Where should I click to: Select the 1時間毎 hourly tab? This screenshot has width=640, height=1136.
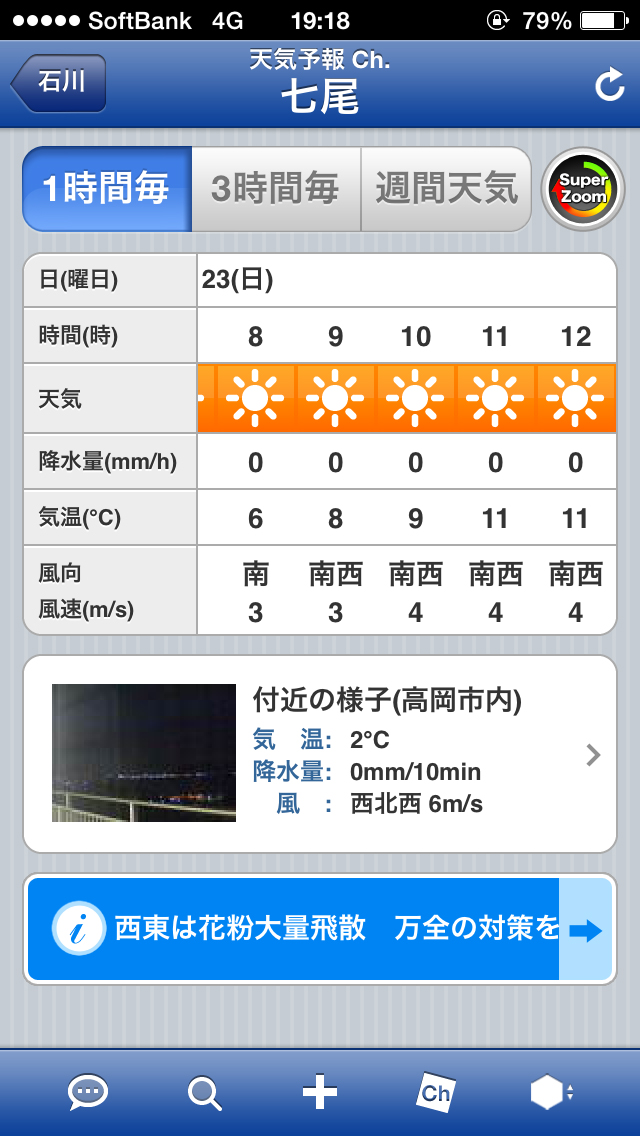pos(107,189)
